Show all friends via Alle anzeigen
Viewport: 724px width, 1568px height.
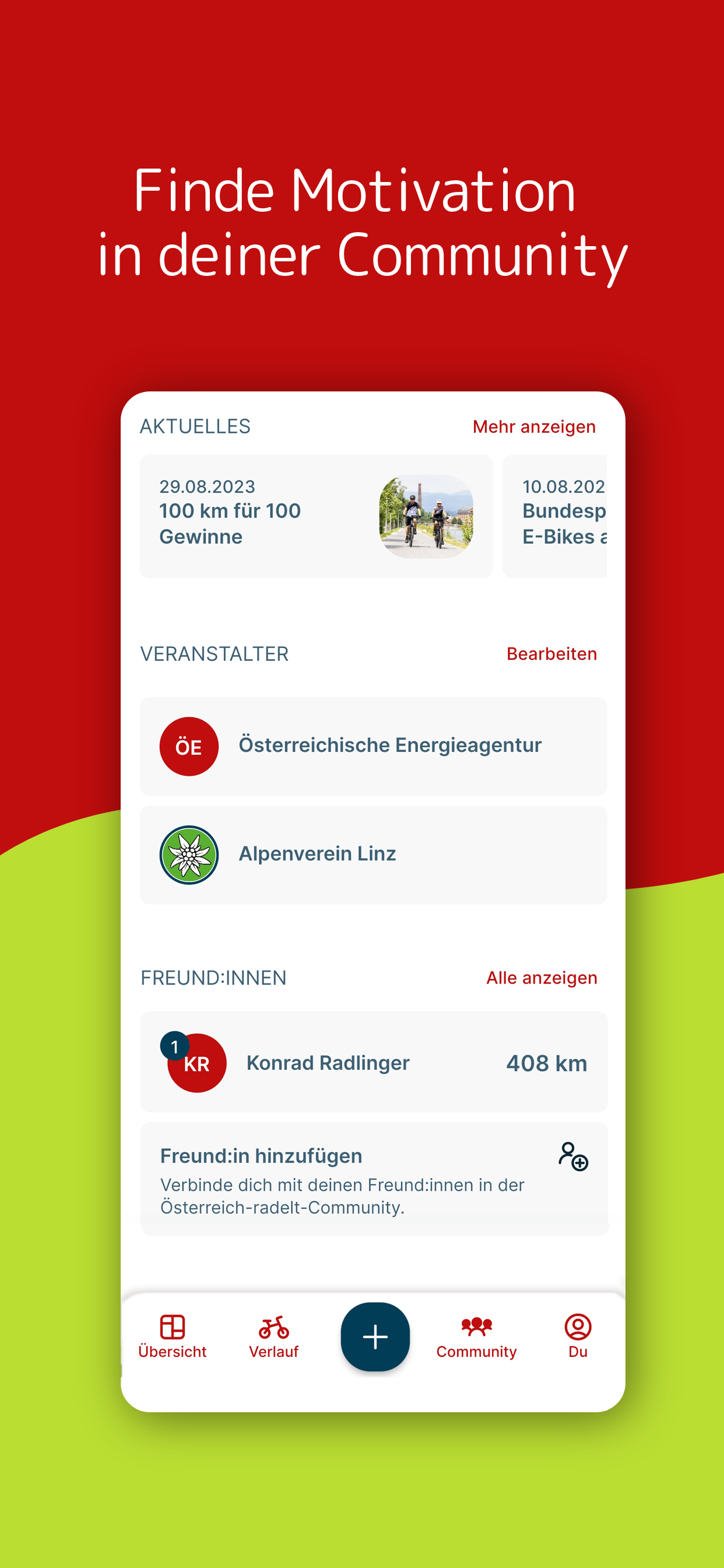(x=541, y=978)
